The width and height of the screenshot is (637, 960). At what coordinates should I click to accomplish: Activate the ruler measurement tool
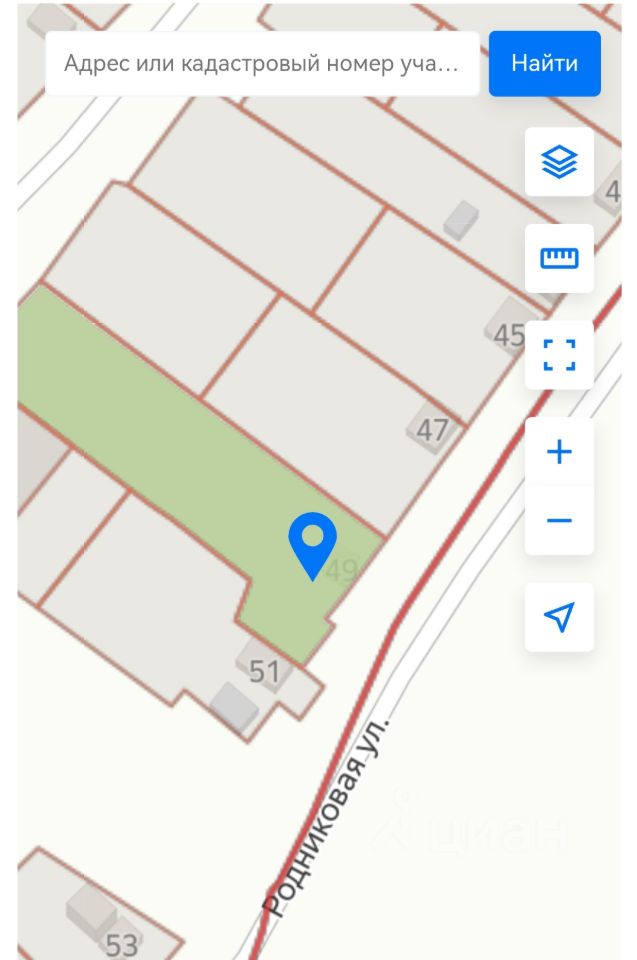coord(559,258)
